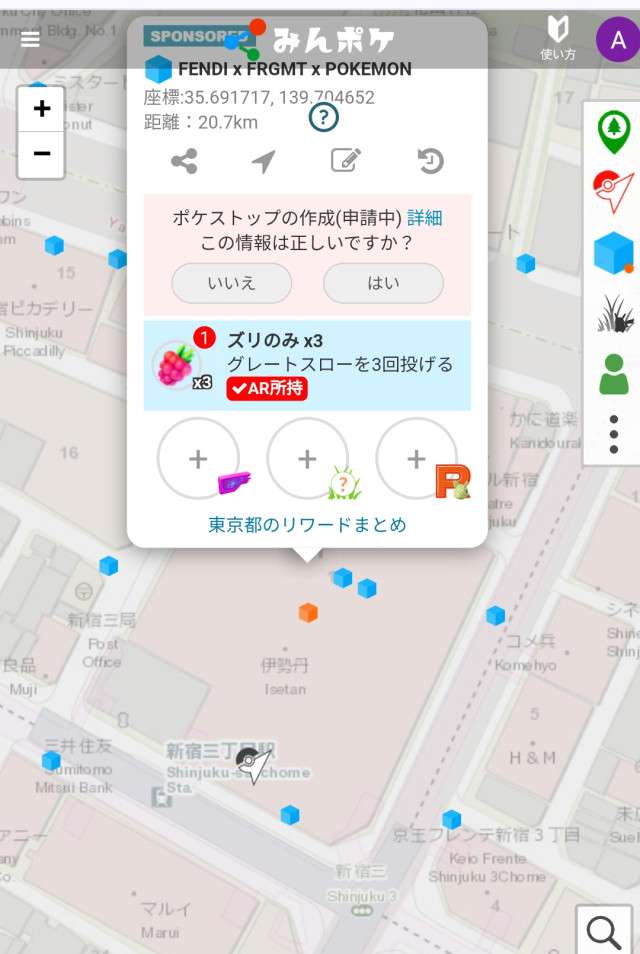This screenshot has width=640, height=954.
Task: Edit this Pokestop's information
Action: click(x=346, y=161)
